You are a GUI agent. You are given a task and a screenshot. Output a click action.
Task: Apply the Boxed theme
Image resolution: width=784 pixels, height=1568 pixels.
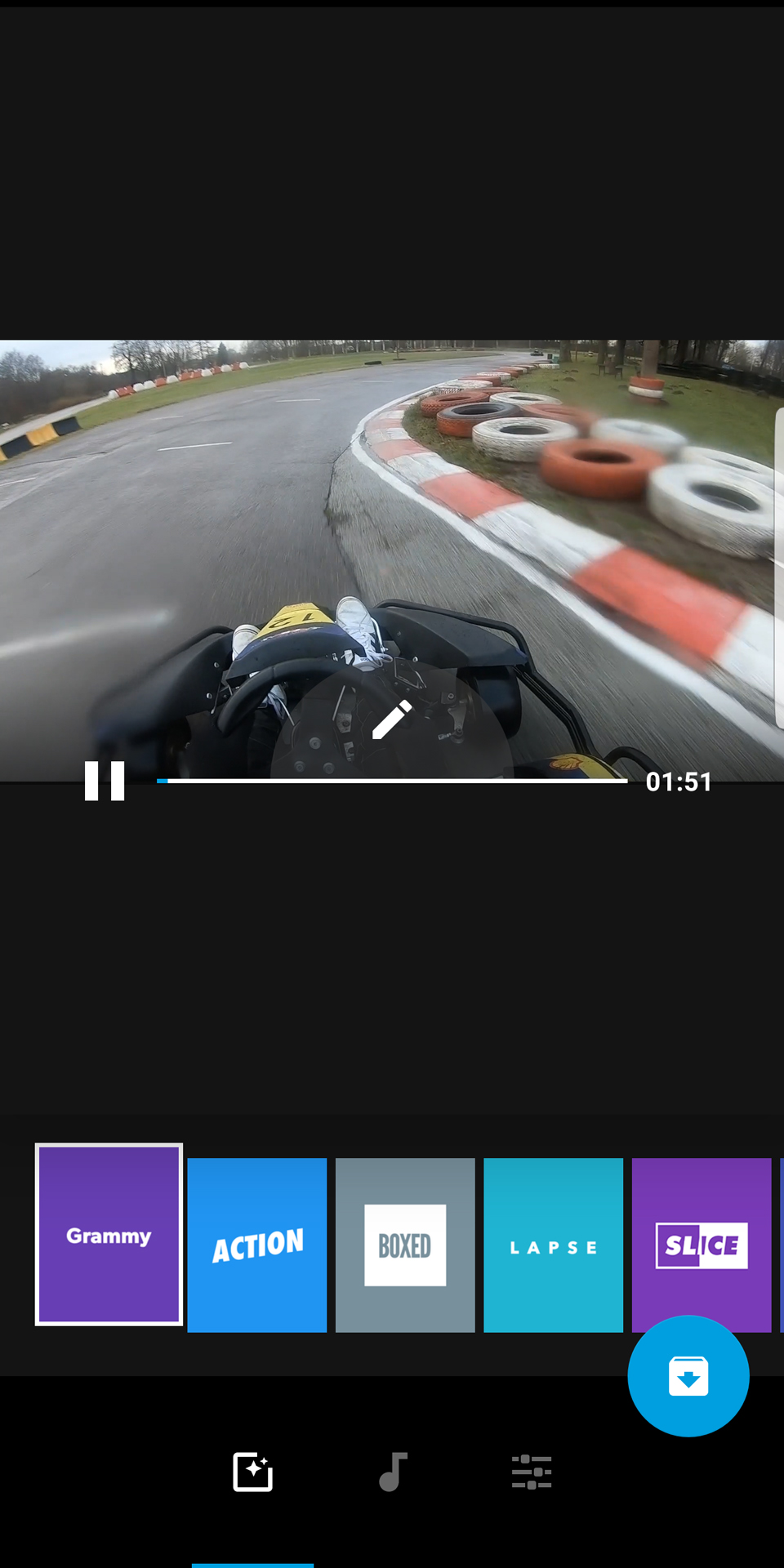pyautogui.click(x=405, y=1245)
